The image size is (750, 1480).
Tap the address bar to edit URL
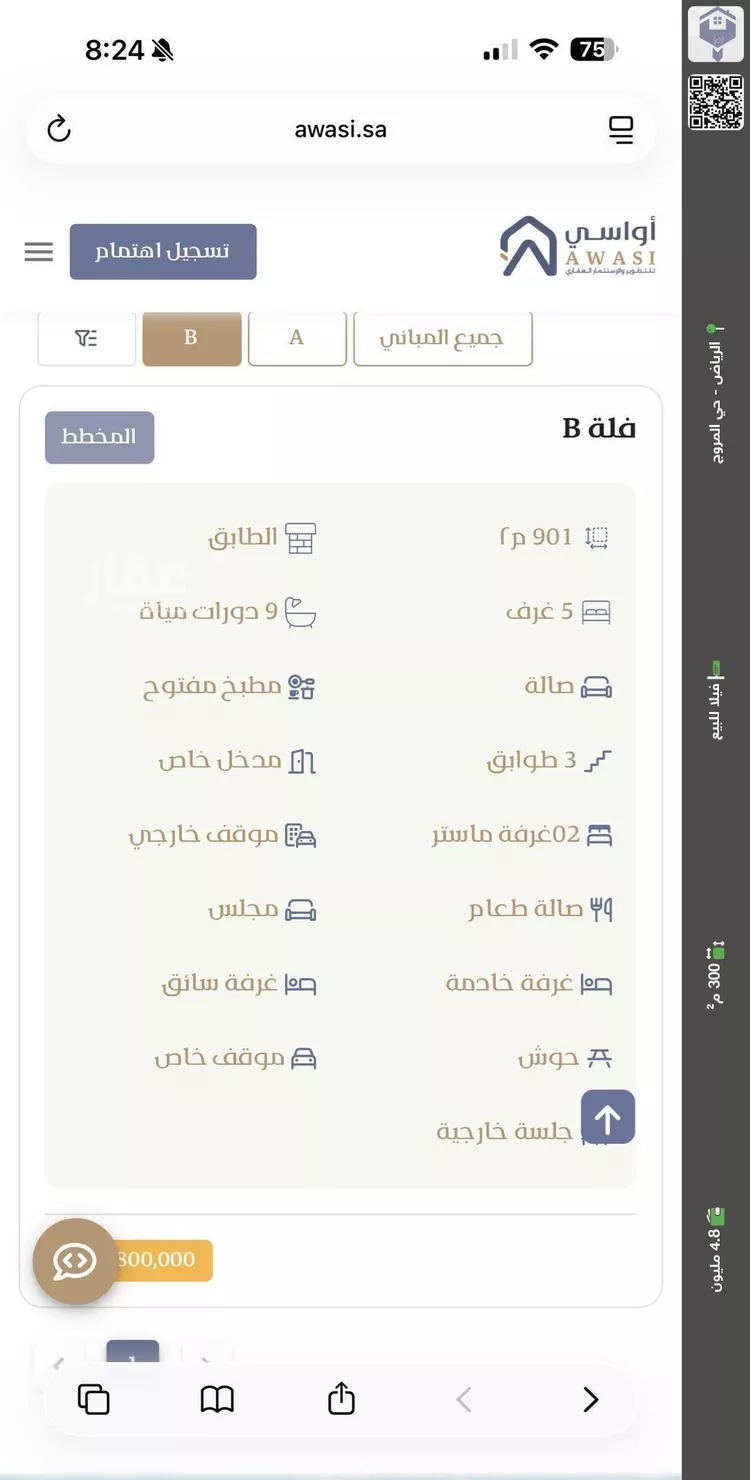340,129
